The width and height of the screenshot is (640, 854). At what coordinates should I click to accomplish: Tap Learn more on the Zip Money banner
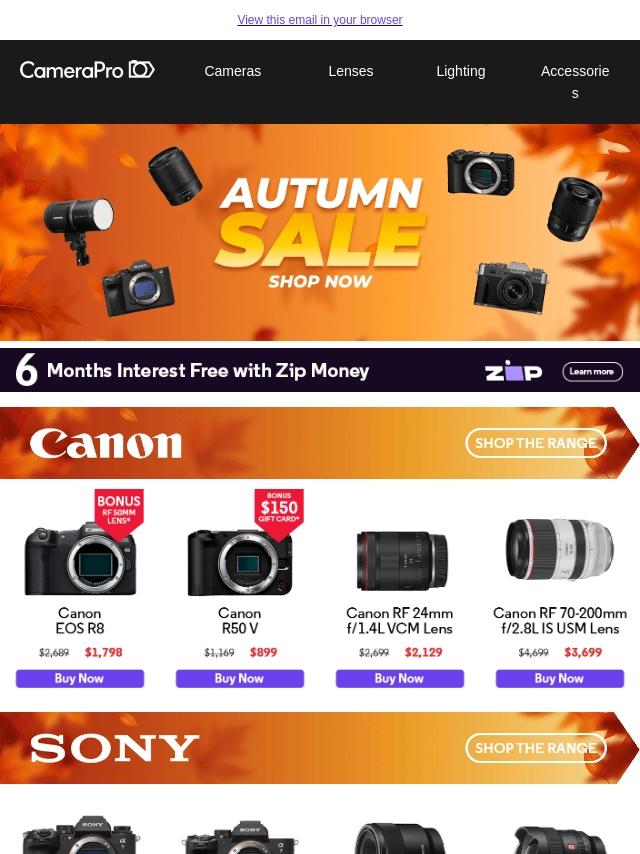[x=592, y=372]
